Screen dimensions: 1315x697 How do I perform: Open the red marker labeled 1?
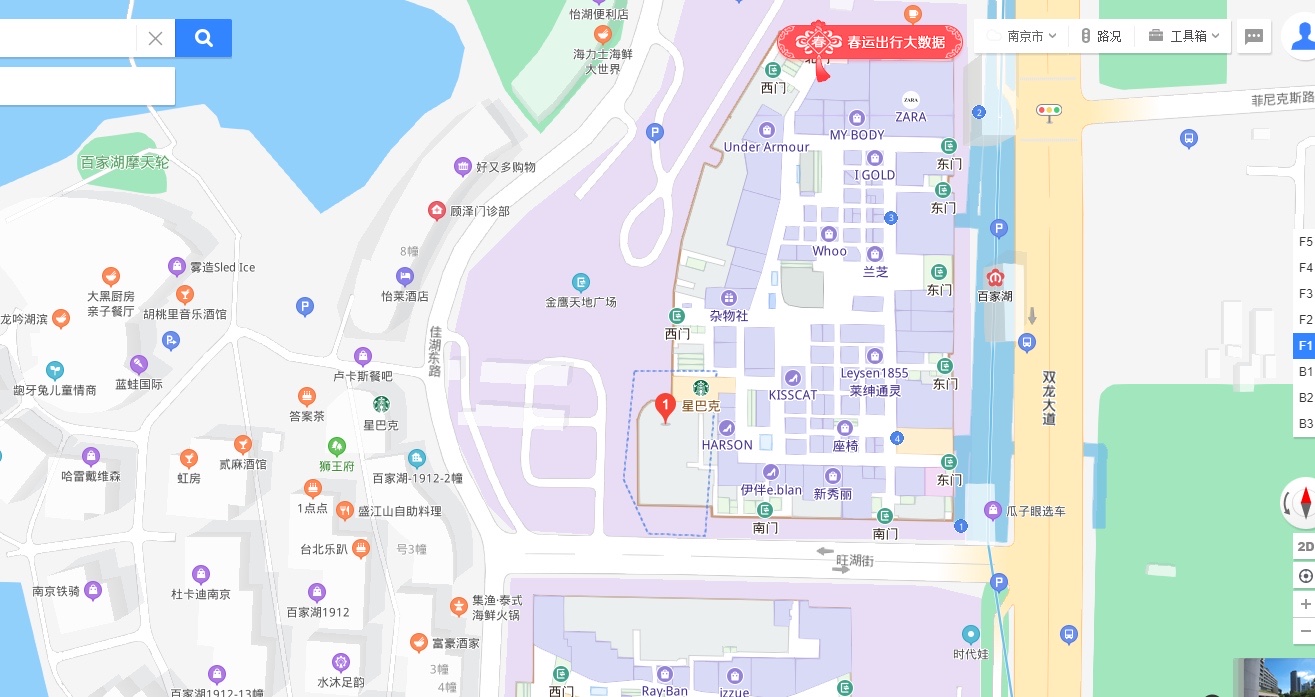point(665,407)
